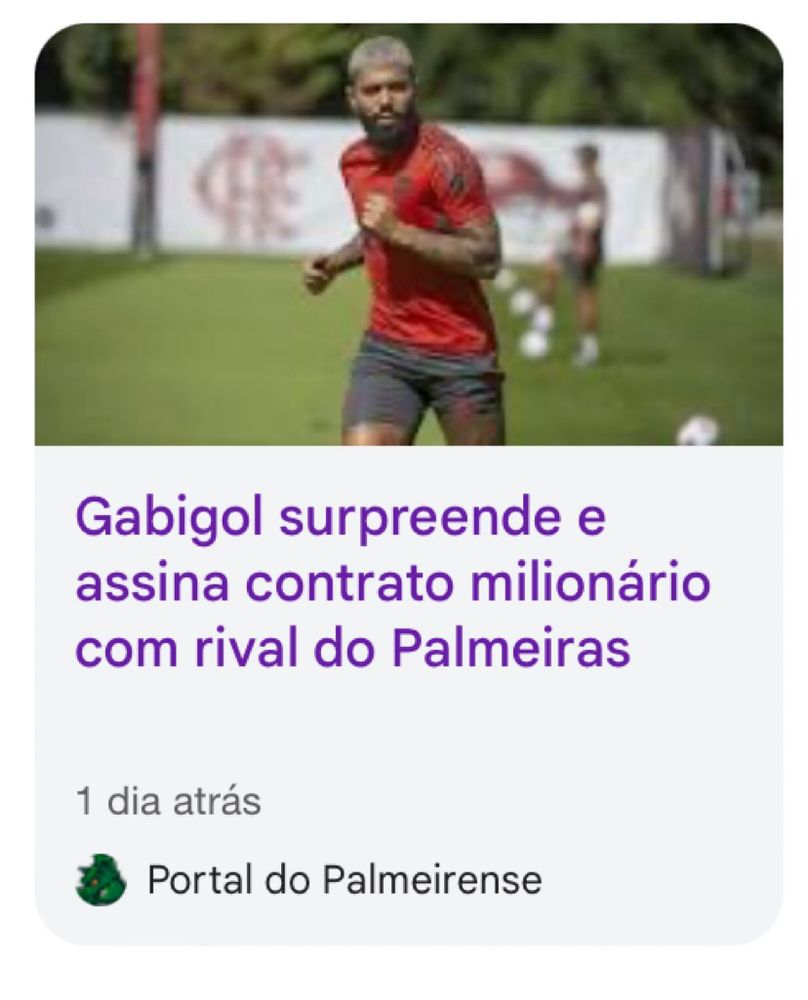Click the news card background
808x1000 pixels.
click(x=404, y=720)
